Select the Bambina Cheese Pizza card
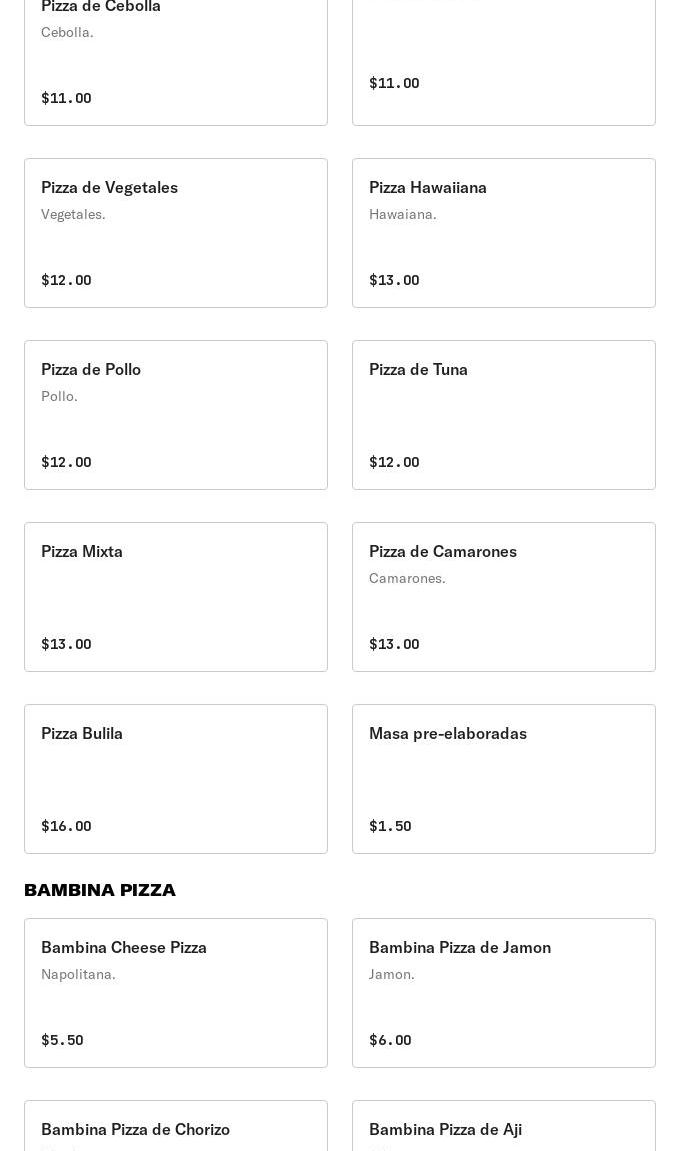 pyautogui.click(x=175, y=992)
